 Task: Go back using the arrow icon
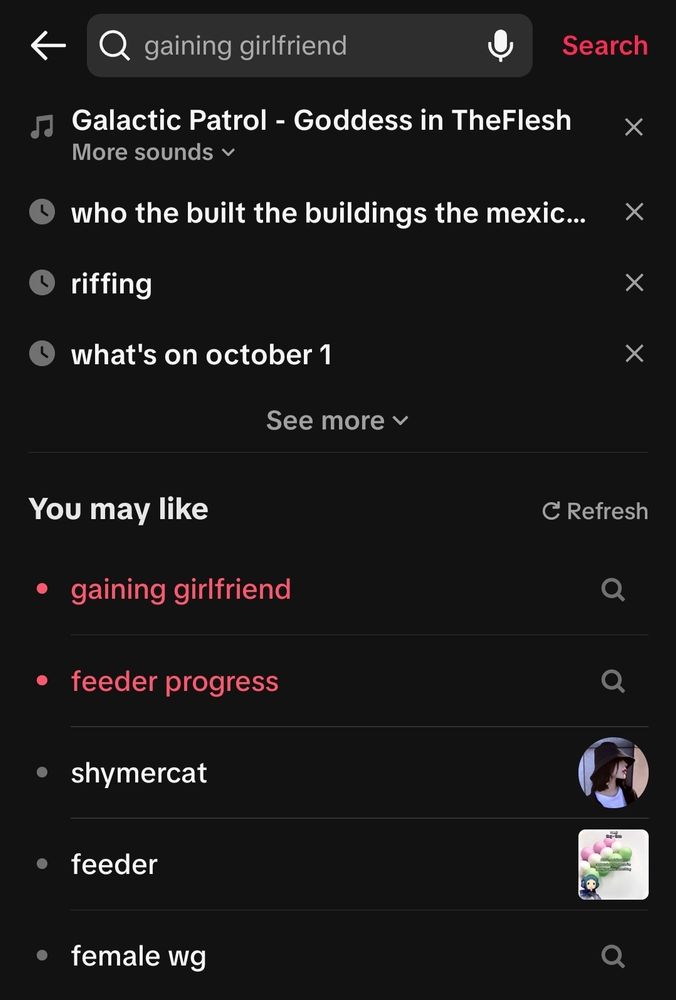(47, 45)
